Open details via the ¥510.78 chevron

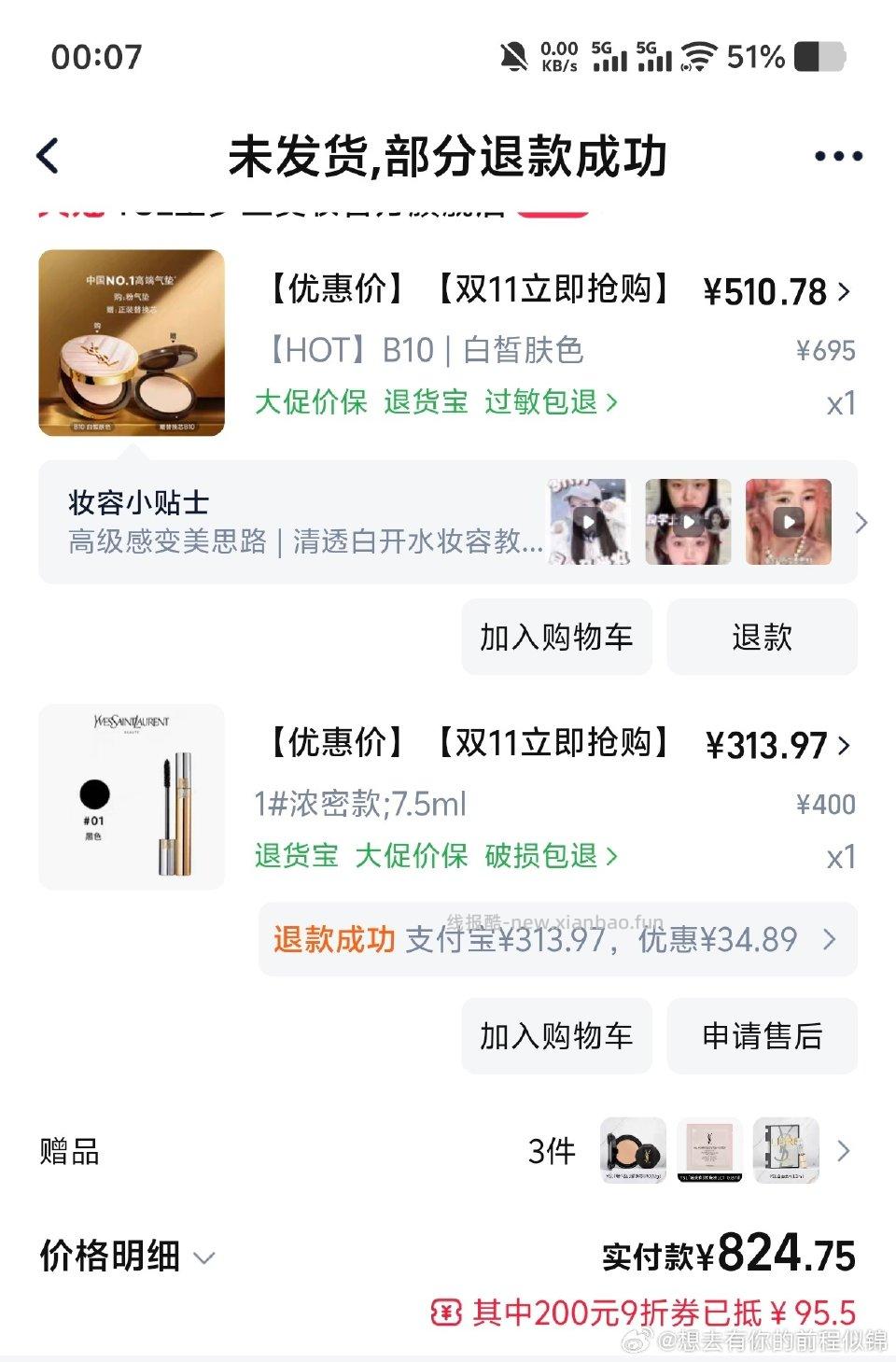tap(843, 292)
